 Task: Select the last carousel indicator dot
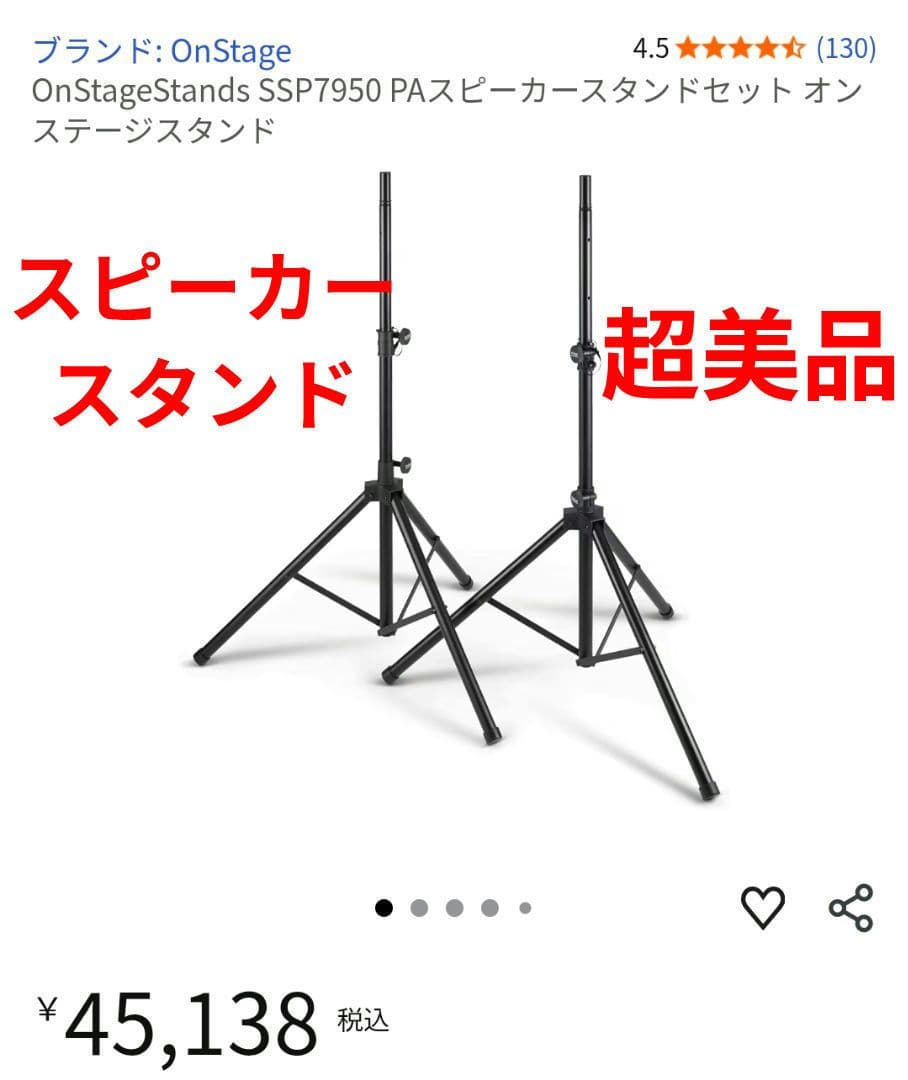[523, 908]
